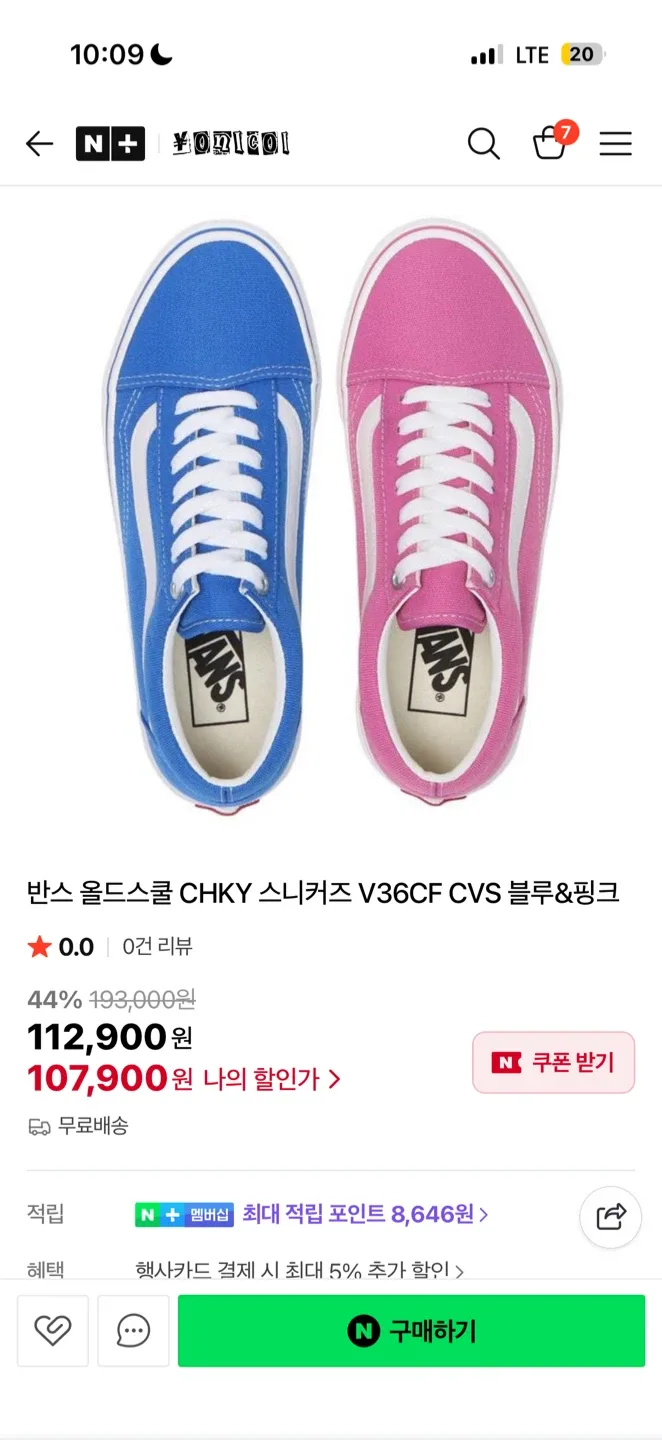Image resolution: width=662 pixels, height=1440 pixels.
Task: Add product to wishlist with heart icon
Action: tap(53, 1330)
